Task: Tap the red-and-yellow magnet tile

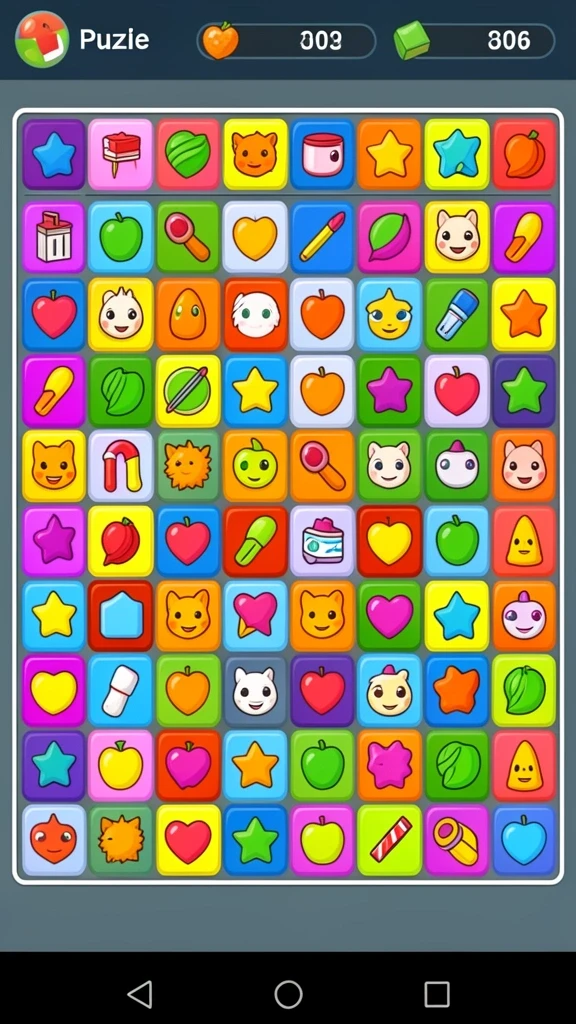Action: point(121,465)
